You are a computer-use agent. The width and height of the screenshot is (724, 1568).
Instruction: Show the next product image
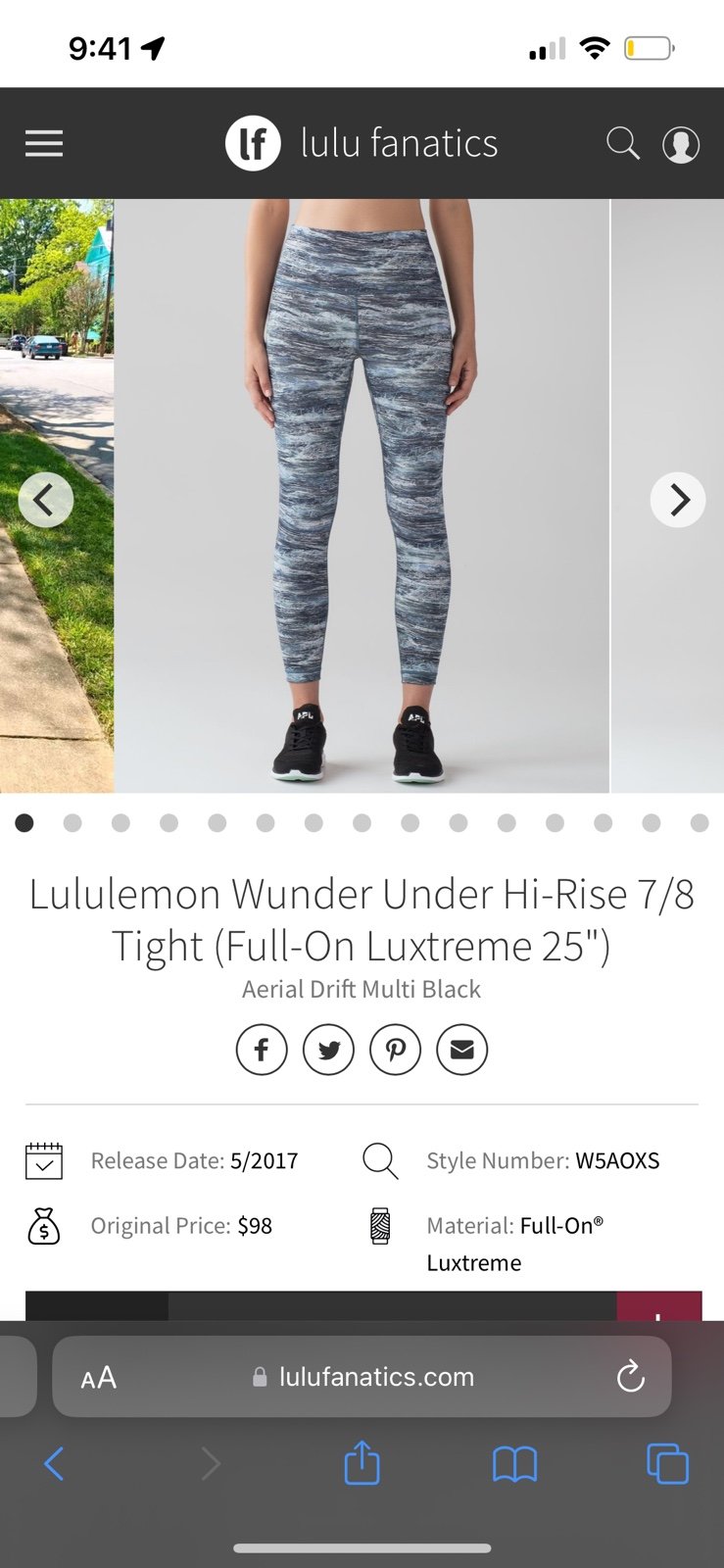click(x=678, y=500)
